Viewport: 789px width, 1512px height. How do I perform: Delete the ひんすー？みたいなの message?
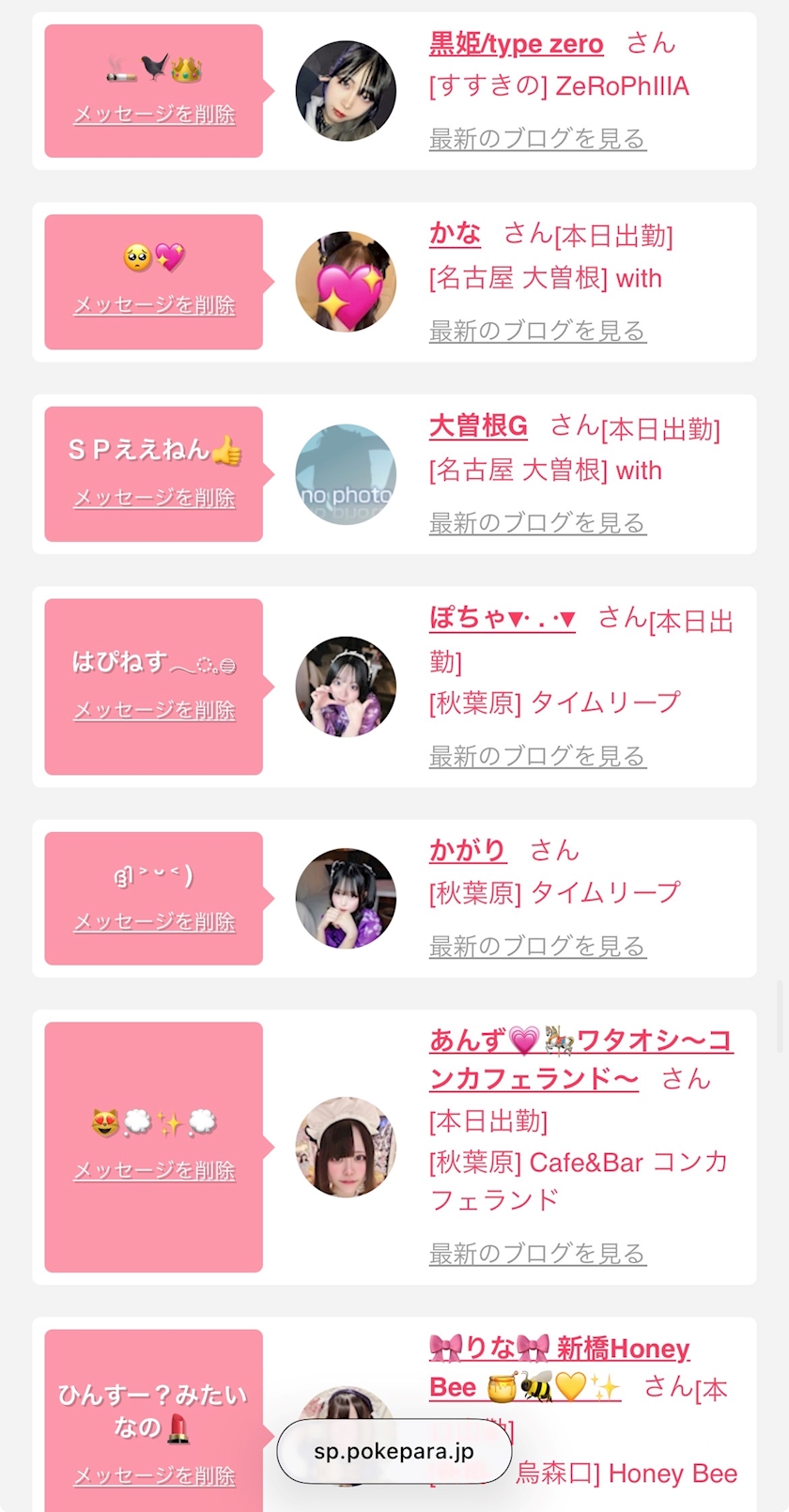154,1476
